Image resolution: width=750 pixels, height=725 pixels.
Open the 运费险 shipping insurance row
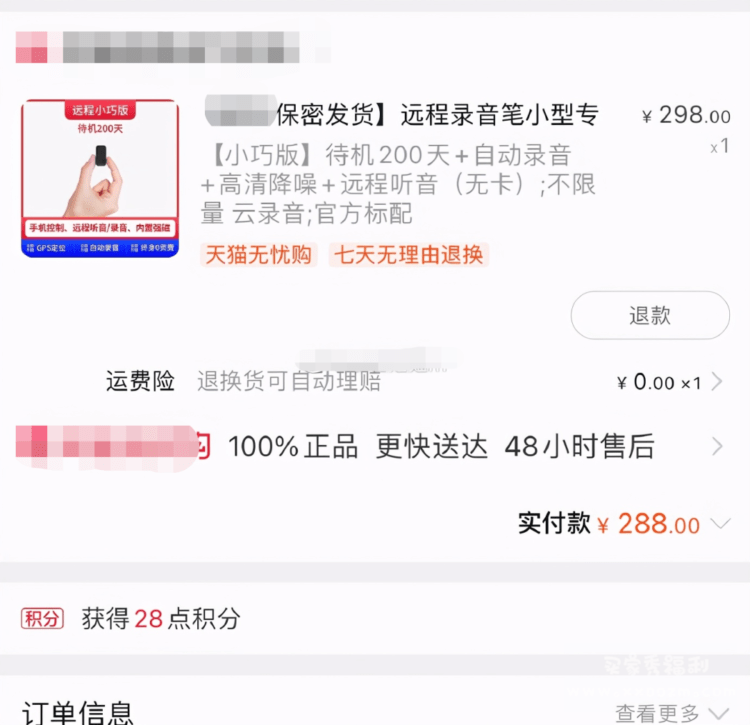pos(400,381)
